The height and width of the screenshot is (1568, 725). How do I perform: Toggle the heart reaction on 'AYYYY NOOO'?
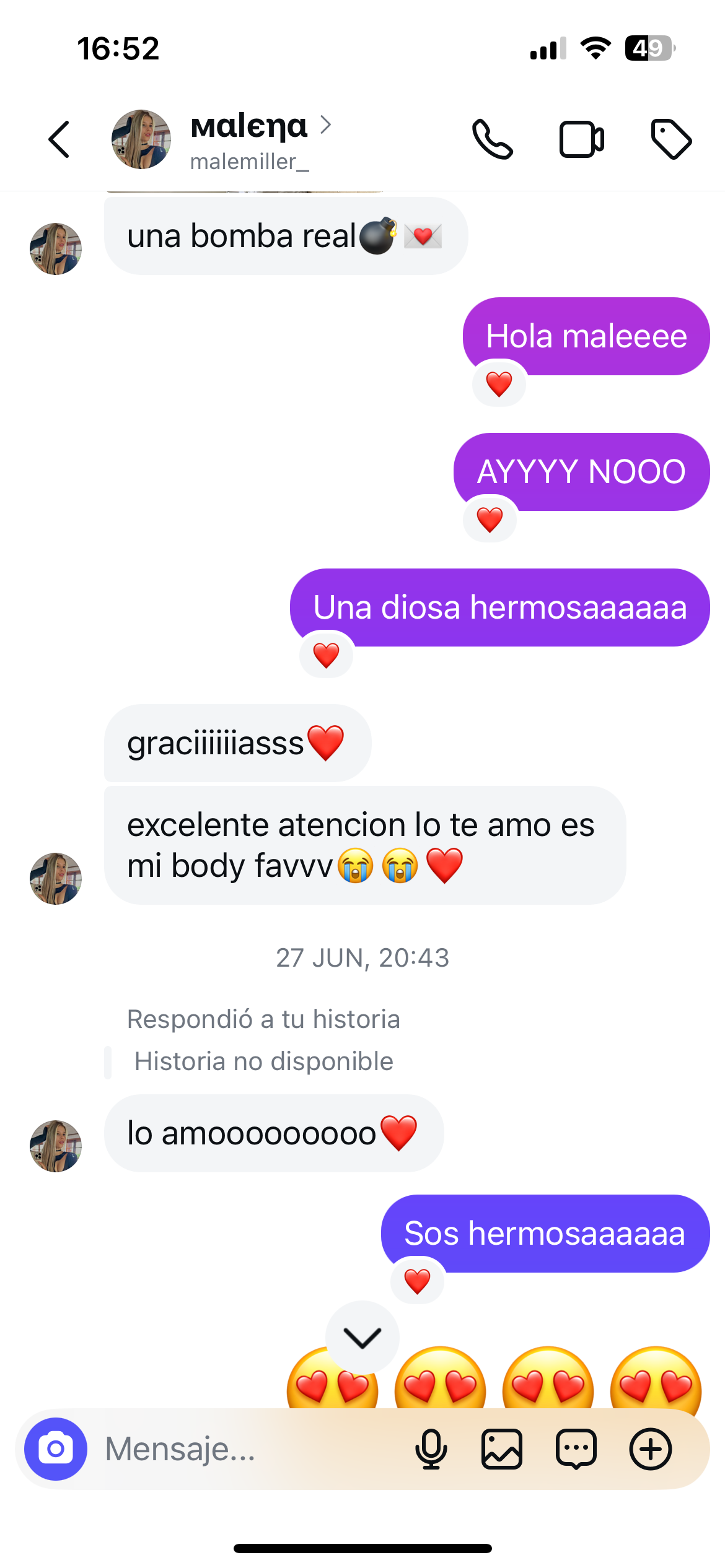[490, 520]
